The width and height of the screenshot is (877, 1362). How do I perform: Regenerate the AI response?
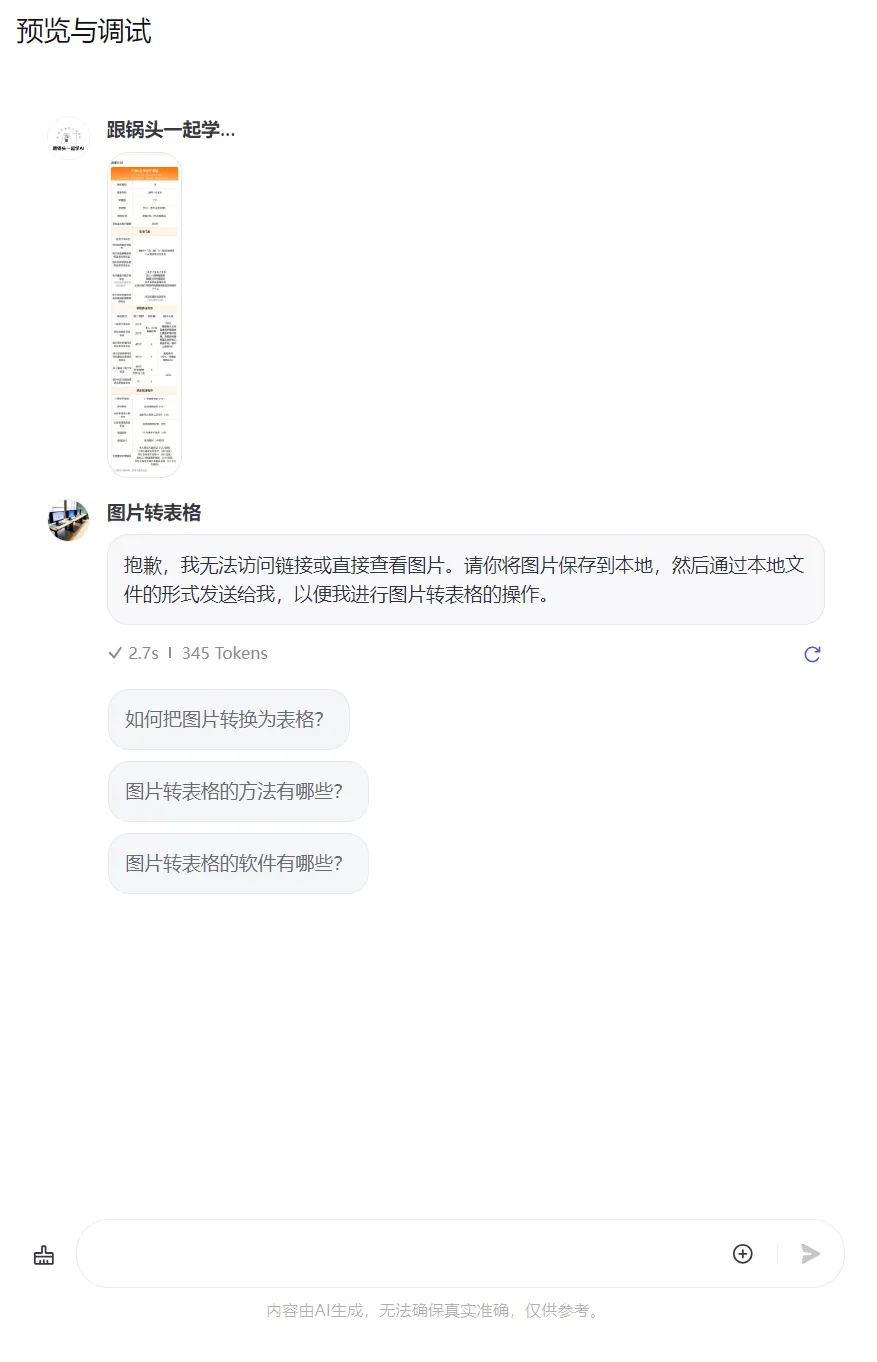pyautogui.click(x=812, y=654)
